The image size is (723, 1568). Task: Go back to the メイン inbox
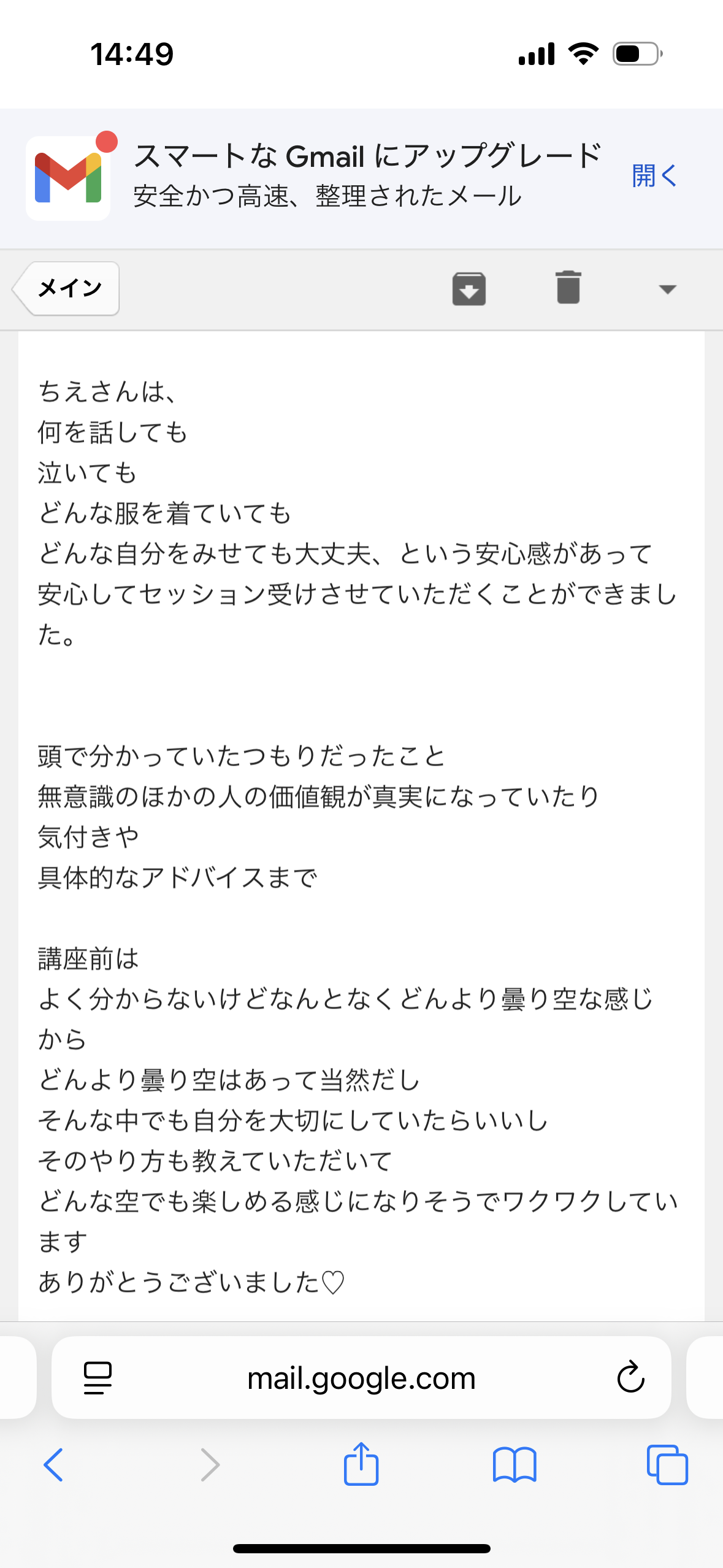(x=67, y=288)
